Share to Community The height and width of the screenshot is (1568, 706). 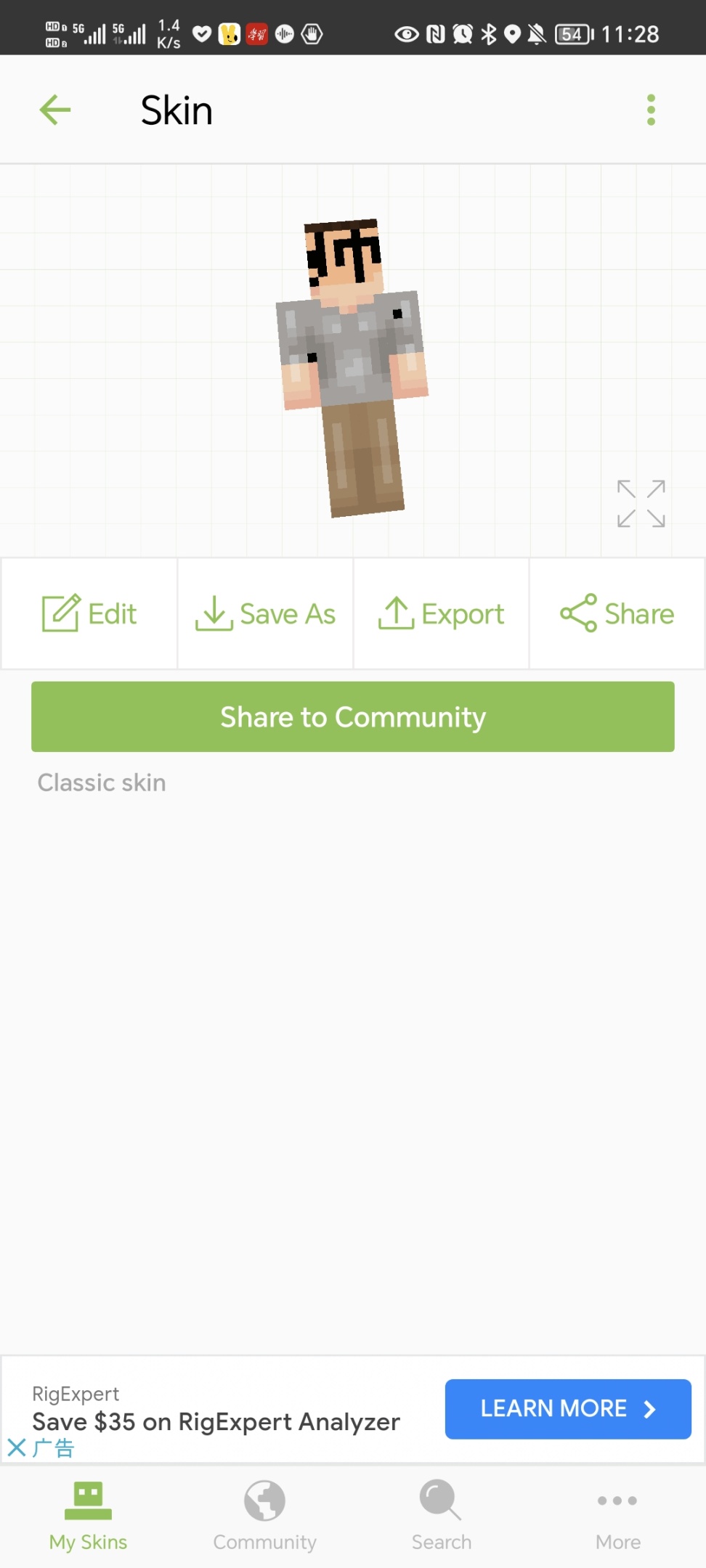[353, 716]
